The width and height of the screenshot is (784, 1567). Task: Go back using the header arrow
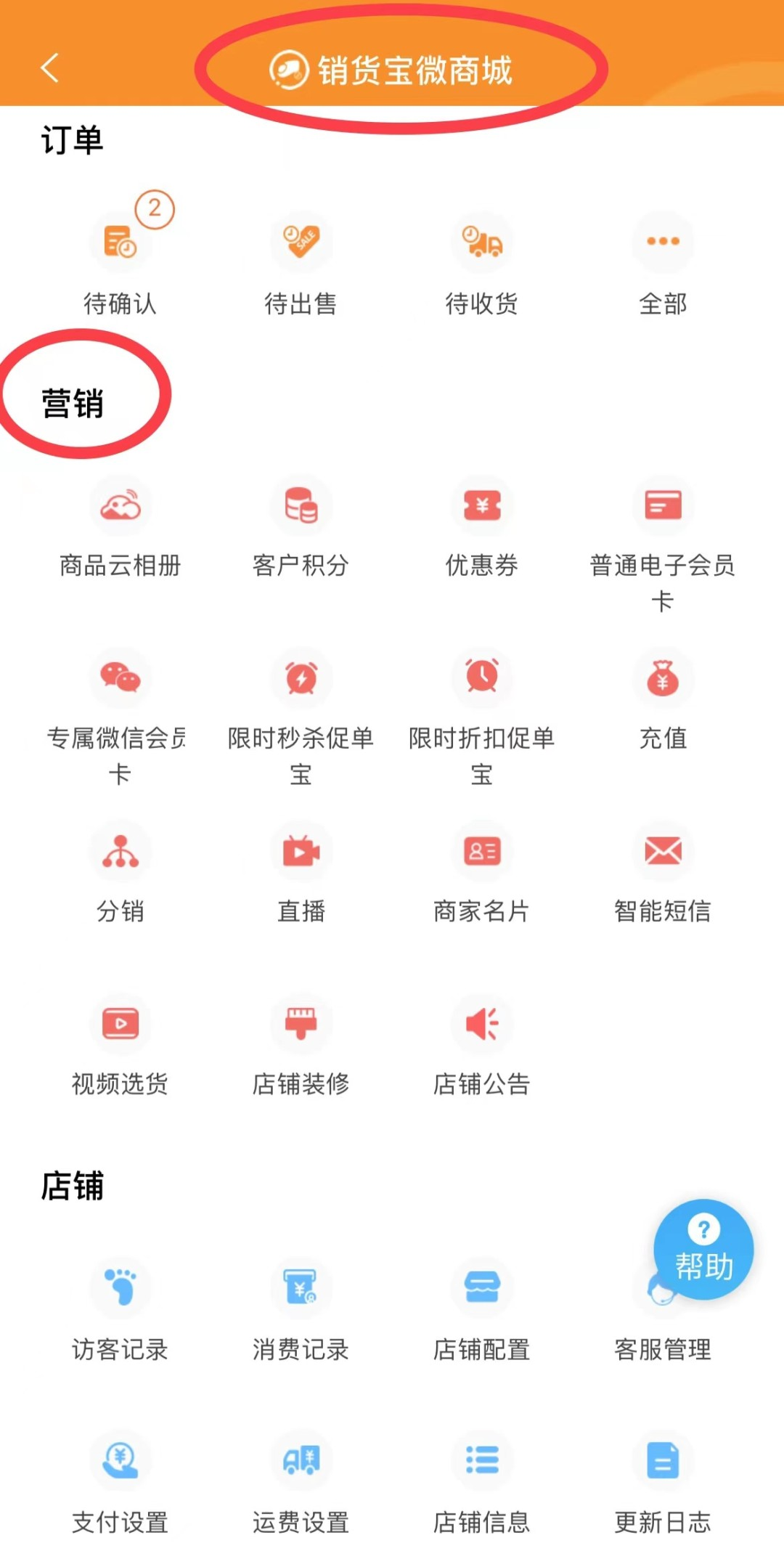49,69
